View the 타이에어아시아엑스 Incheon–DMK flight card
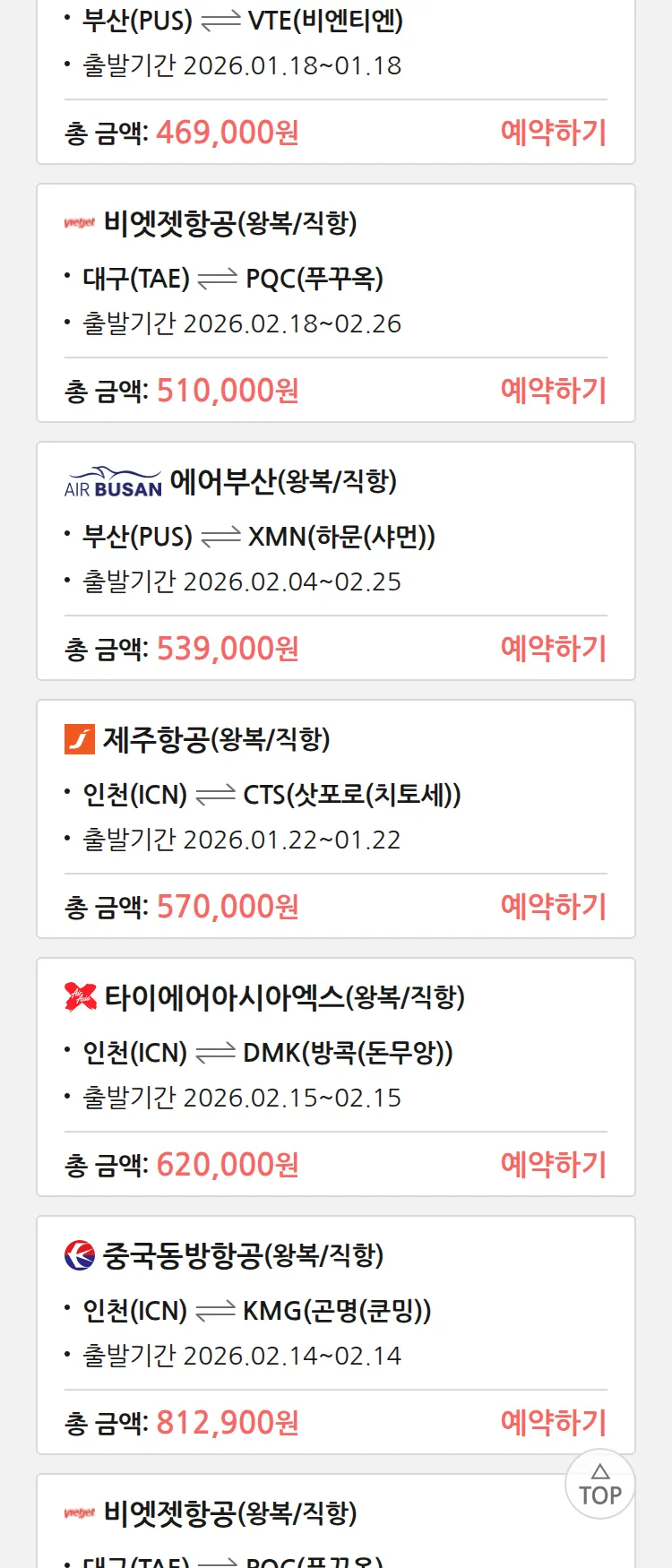 [335, 1052]
